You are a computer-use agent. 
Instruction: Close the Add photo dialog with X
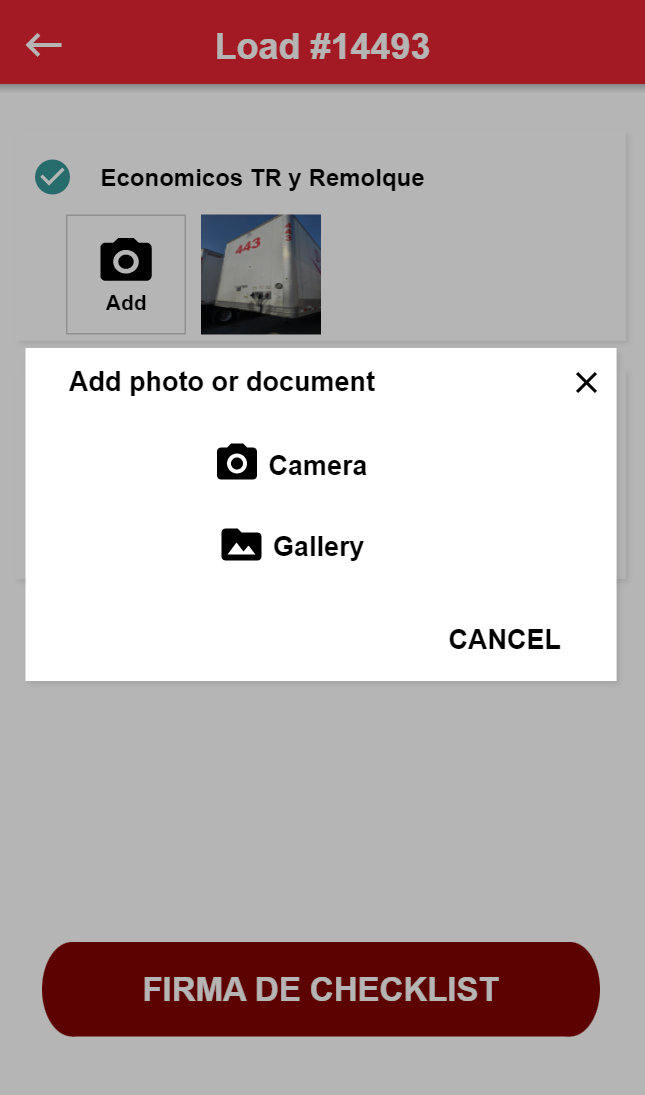pyautogui.click(x=586, y=382)
